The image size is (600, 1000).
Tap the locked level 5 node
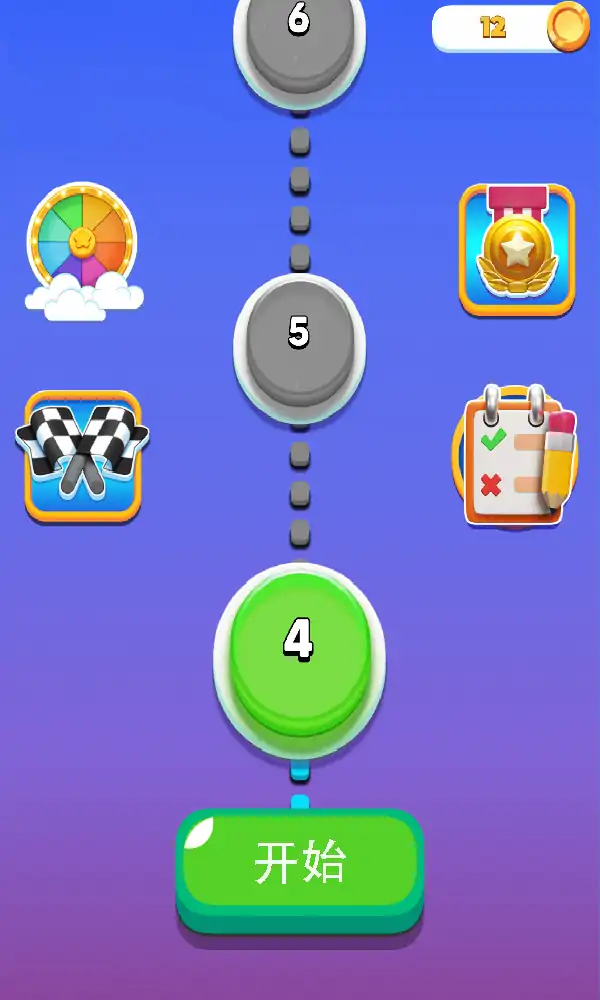pos(299,340)
